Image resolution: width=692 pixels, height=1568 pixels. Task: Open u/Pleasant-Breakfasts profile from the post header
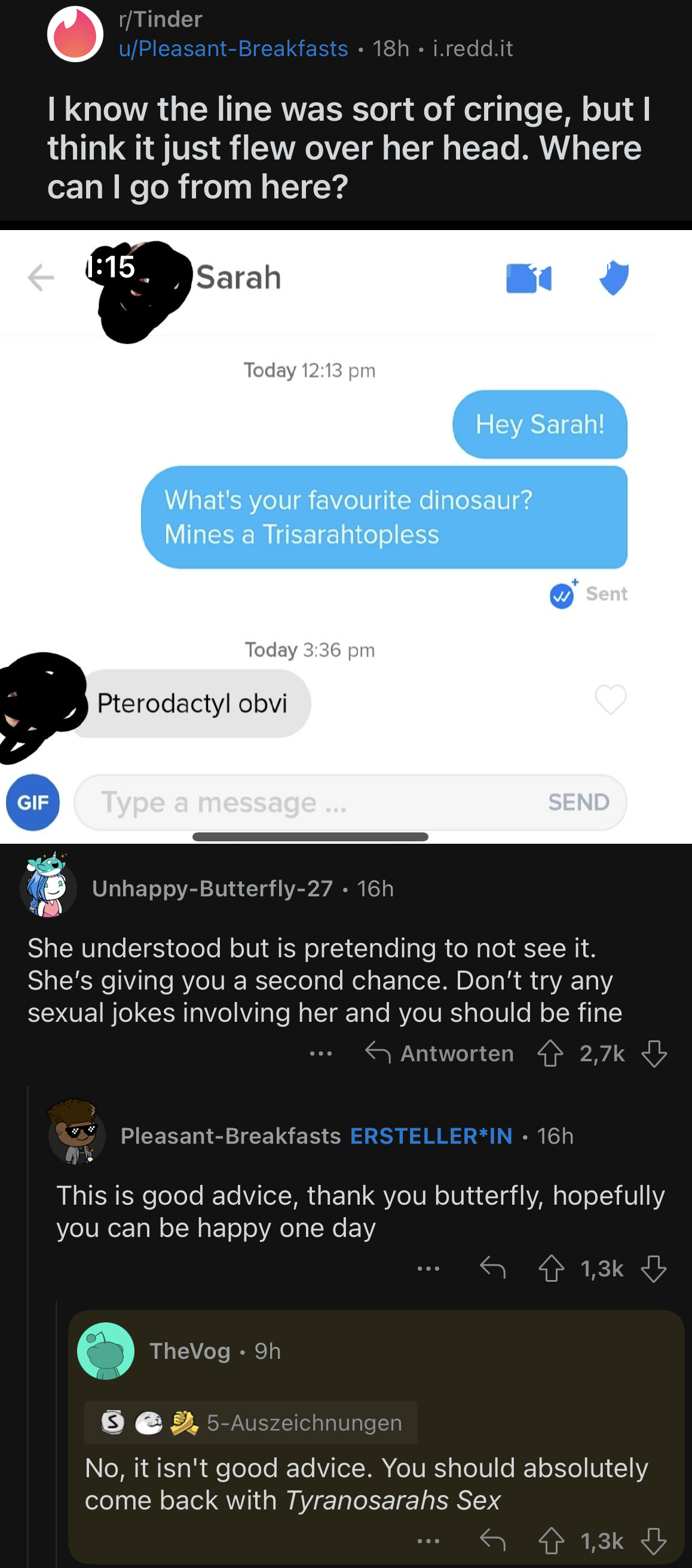tap(233, 48)
